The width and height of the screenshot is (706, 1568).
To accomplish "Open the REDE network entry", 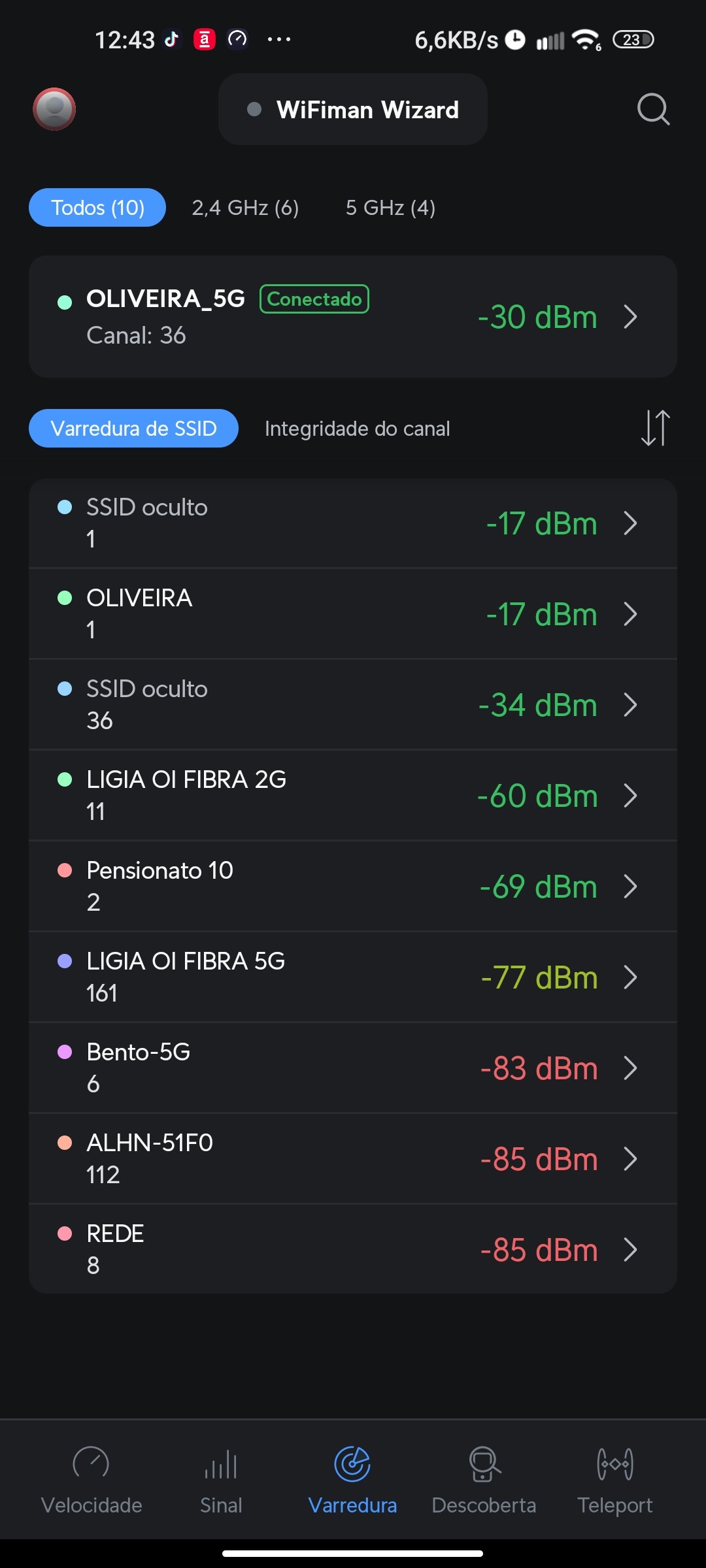I will click(353, 1249).
